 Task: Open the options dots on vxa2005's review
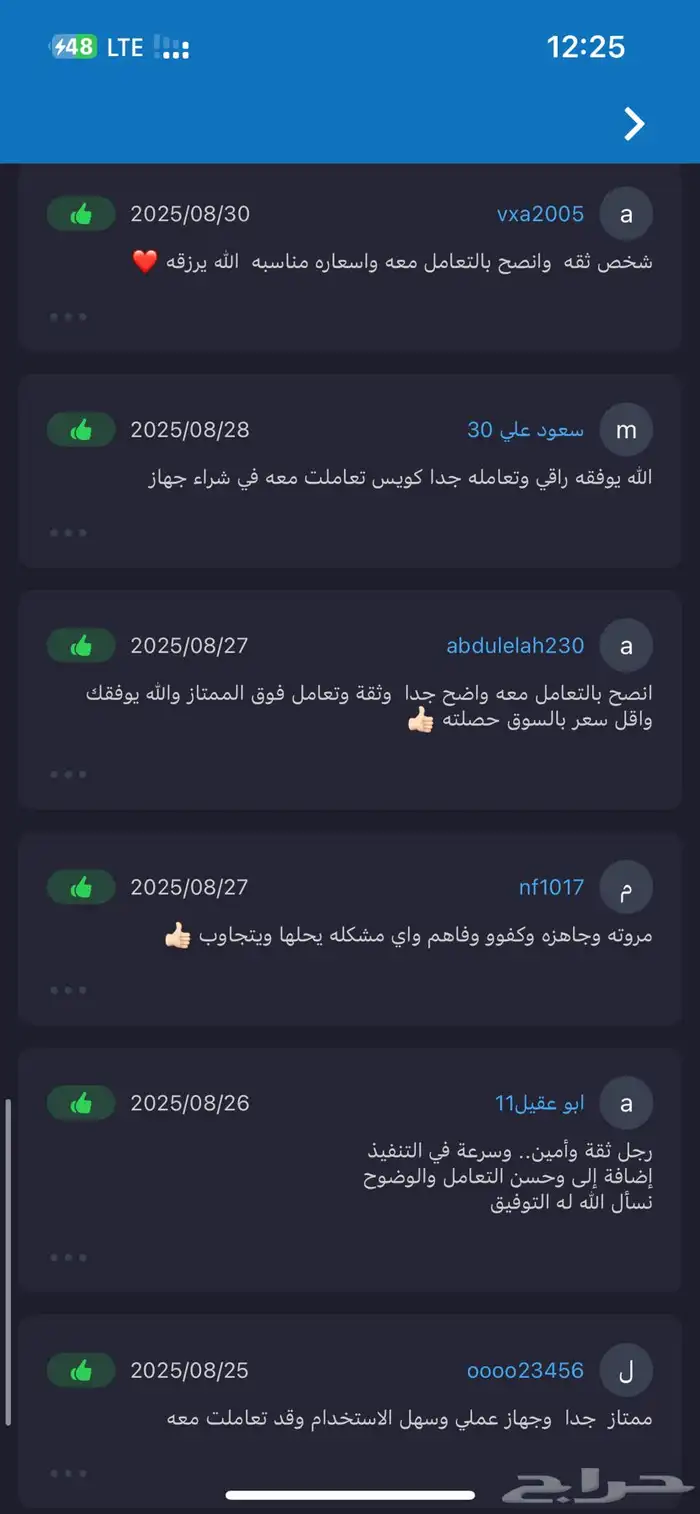(x=69, y=317)
